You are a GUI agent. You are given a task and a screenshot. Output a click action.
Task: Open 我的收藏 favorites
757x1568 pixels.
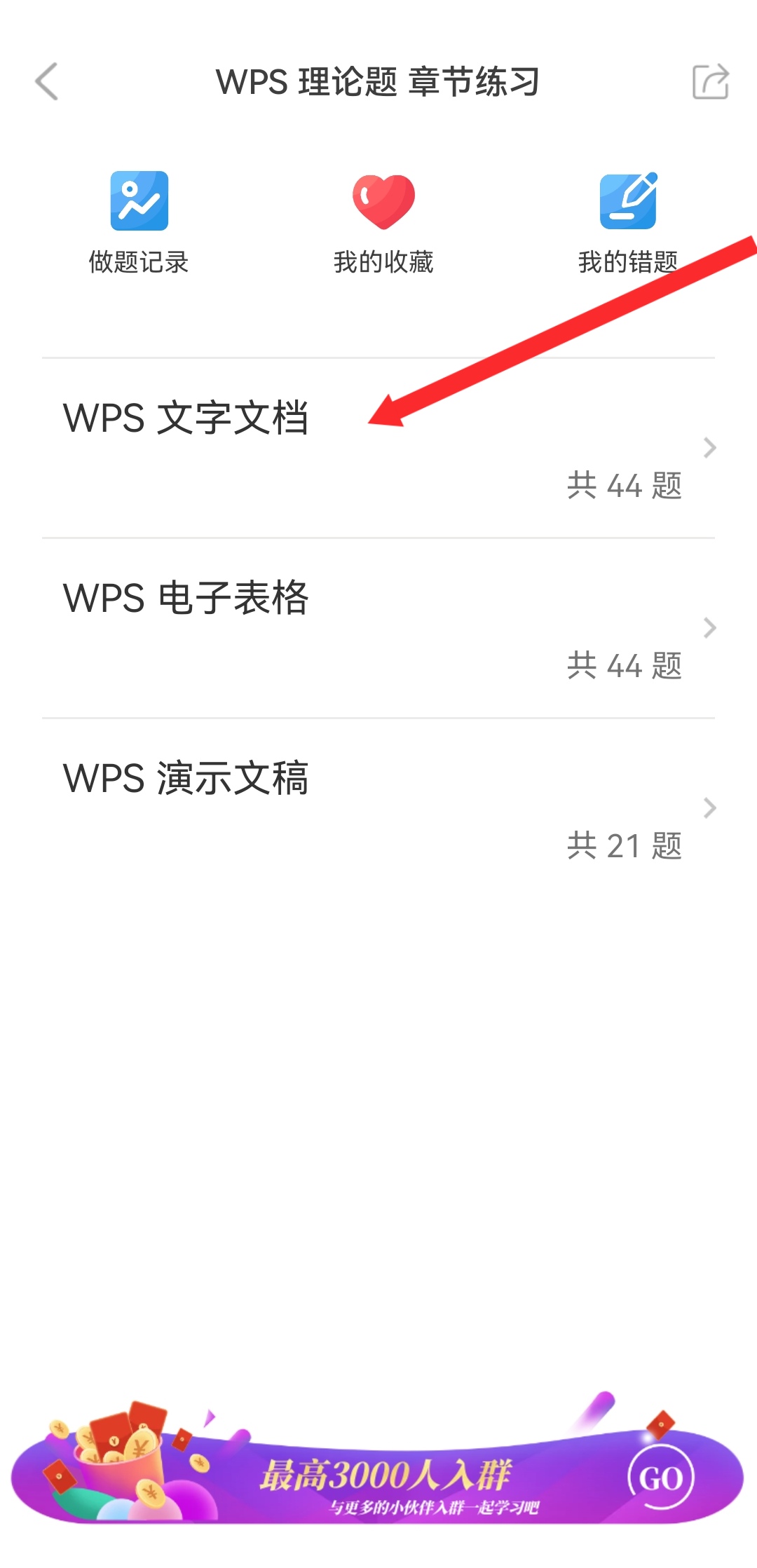tap(383, 221)
